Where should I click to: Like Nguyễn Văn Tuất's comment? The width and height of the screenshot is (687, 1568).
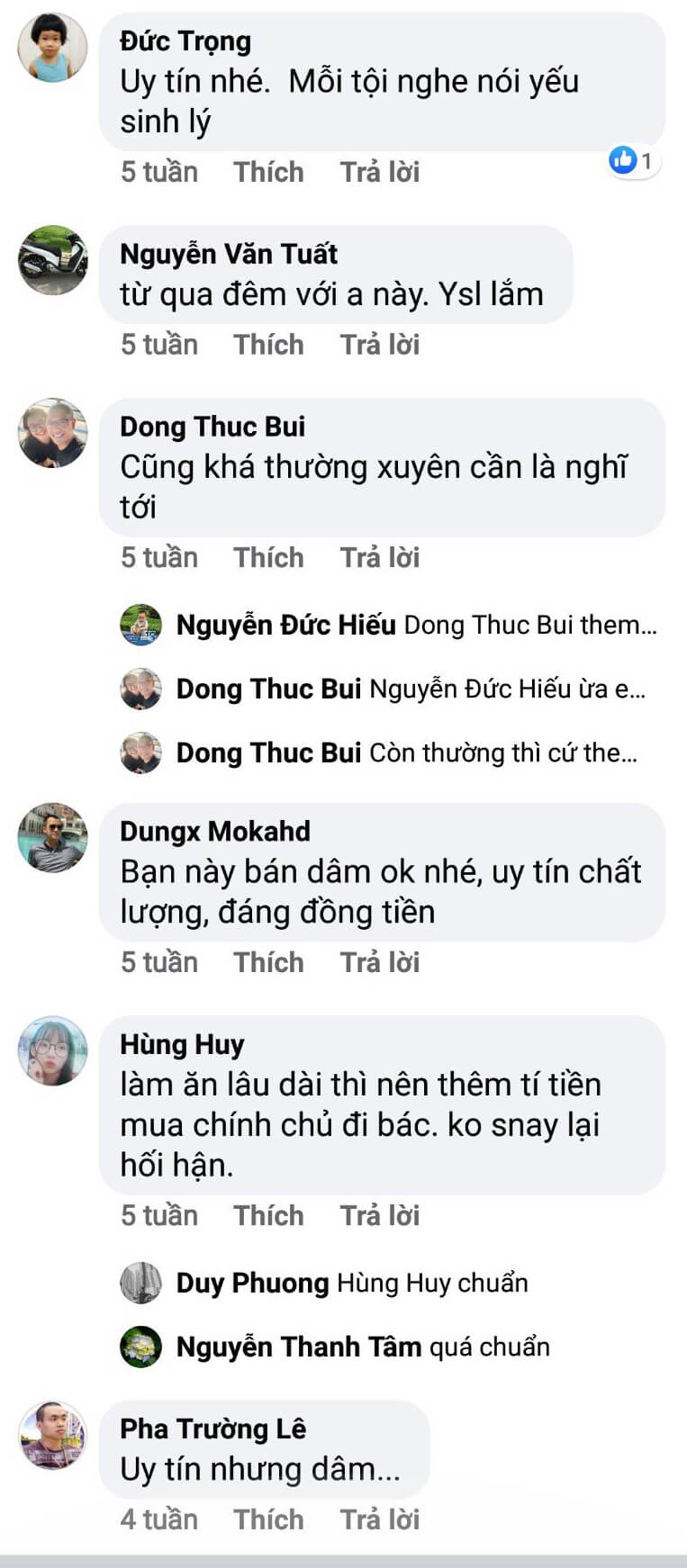coord(268,345)
